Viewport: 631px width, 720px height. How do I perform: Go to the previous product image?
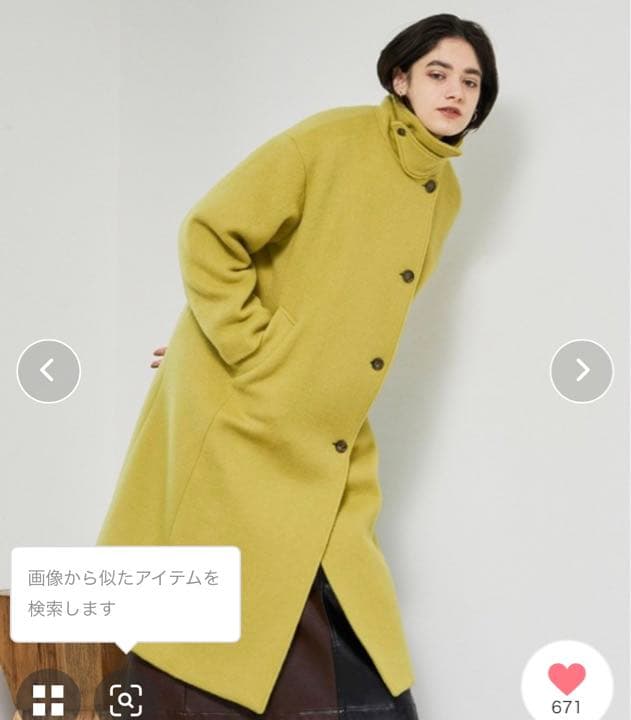[48, 371]
